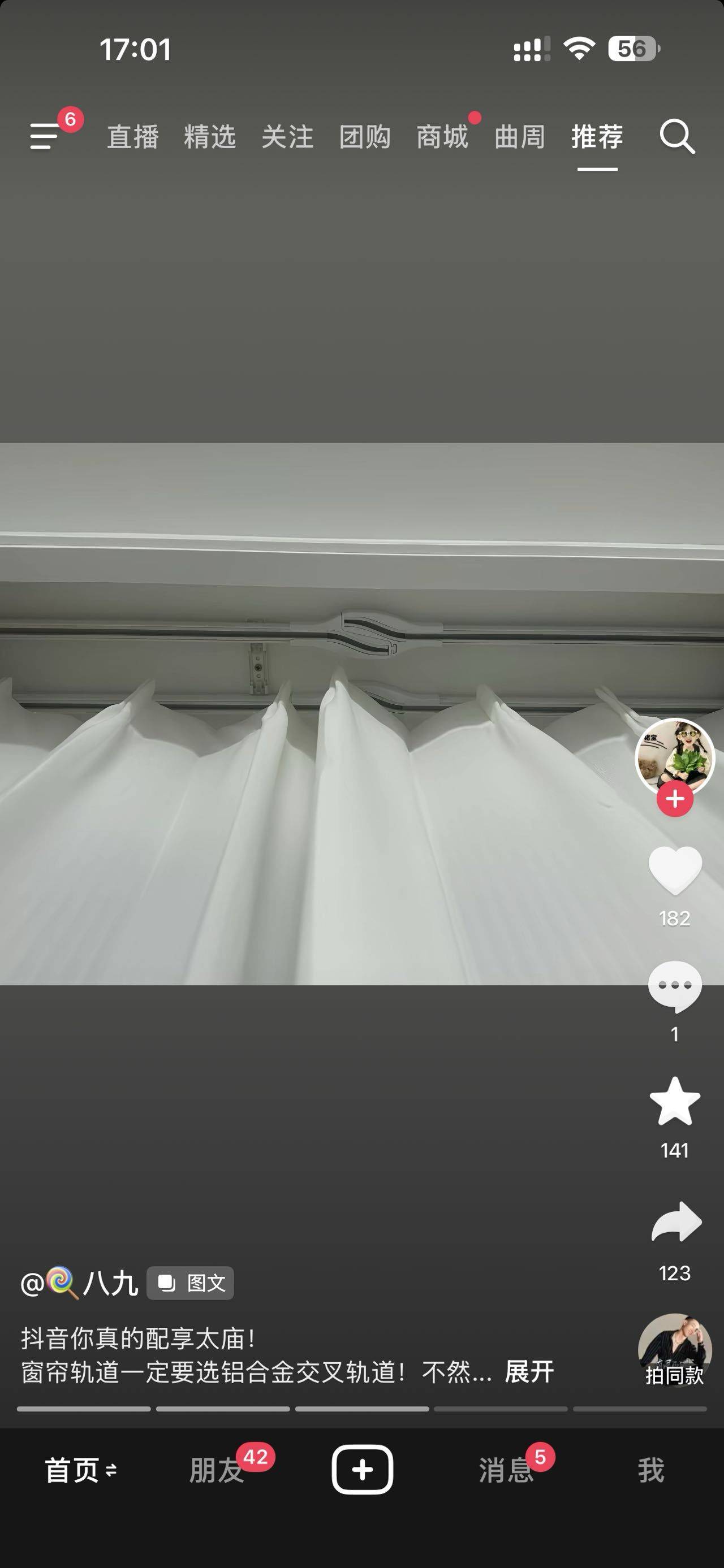The image size is (724, 1568).
Task: Open the 商城 tab
Action: pyautogui.click(x=443, y=136)
